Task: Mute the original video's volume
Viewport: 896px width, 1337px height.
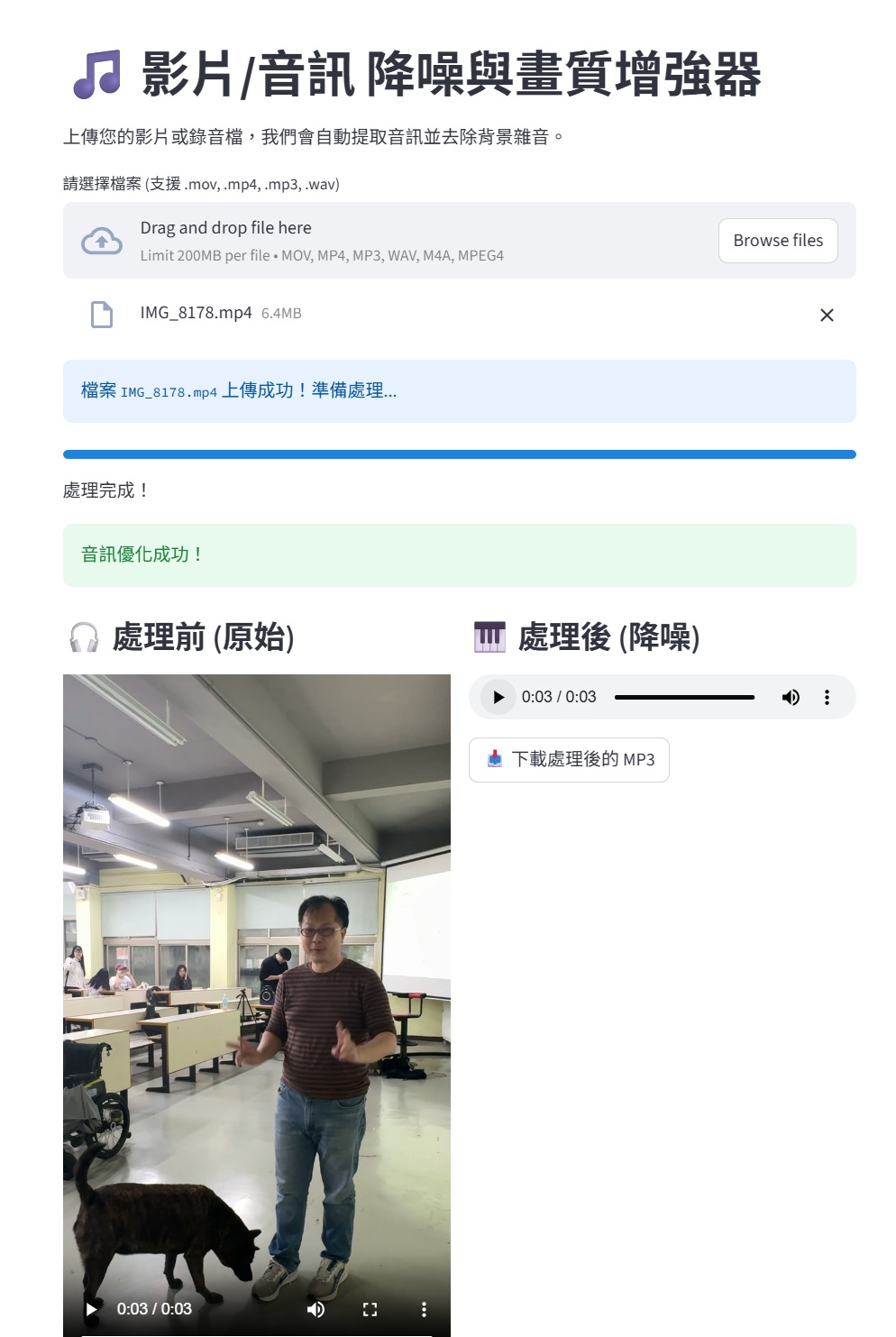Action: (x=315, y=1308)
